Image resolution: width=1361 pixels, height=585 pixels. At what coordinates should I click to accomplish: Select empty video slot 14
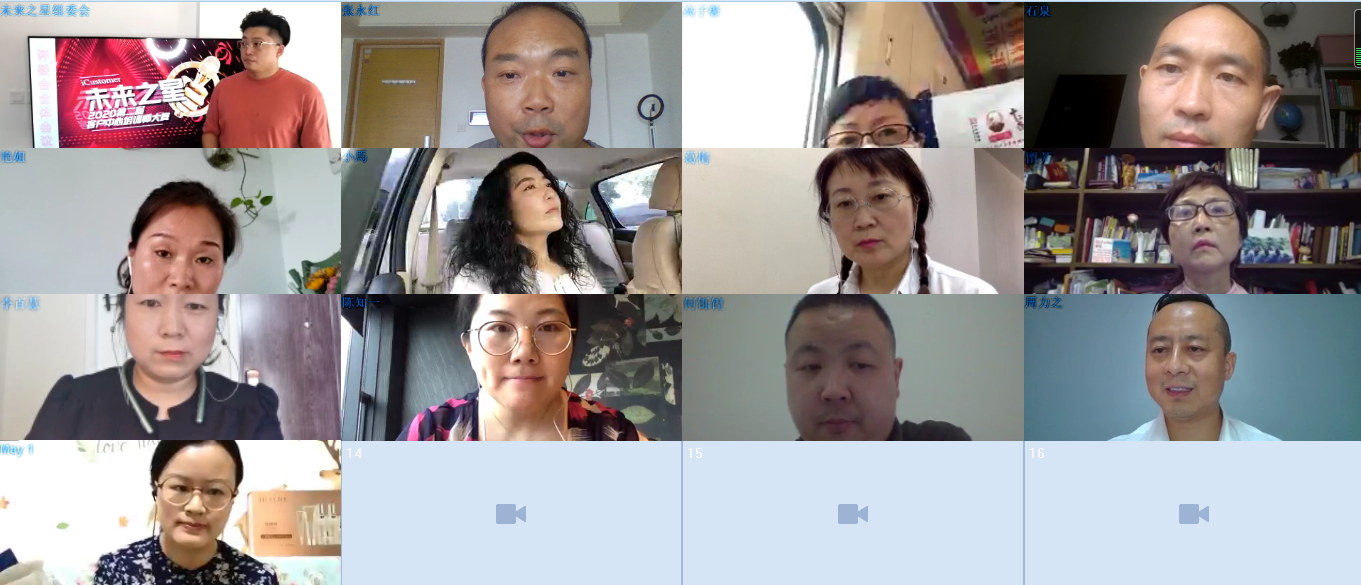coord(511,513)
